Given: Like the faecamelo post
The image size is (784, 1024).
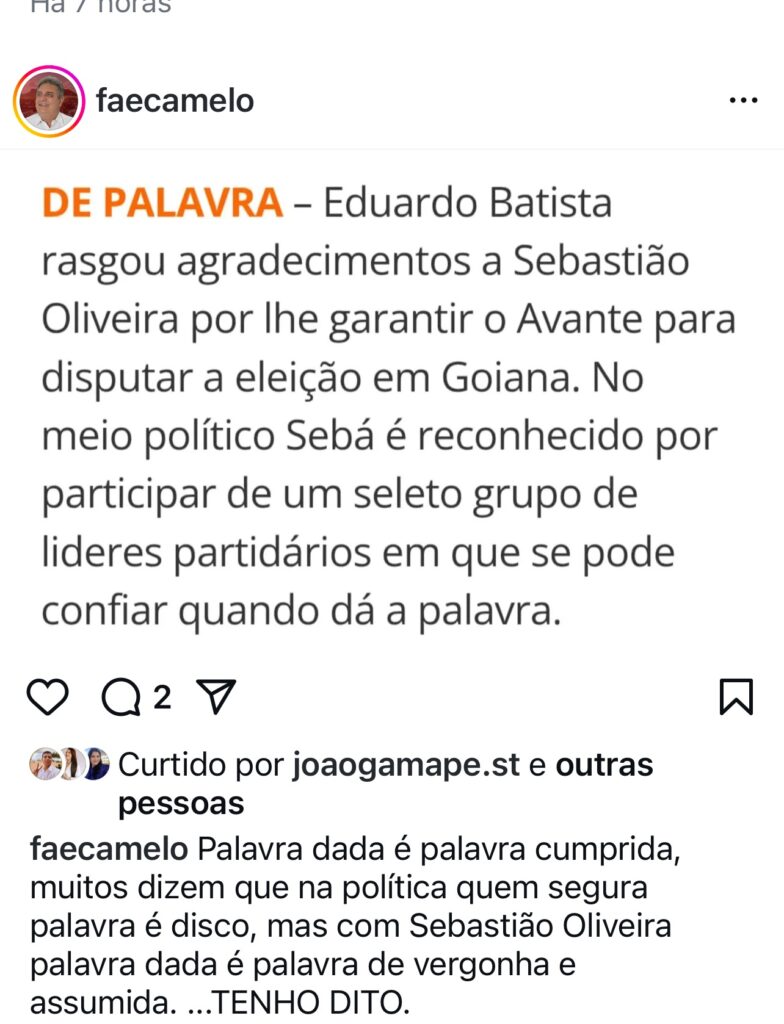Looking at the screenshot, I should point(48,697).
